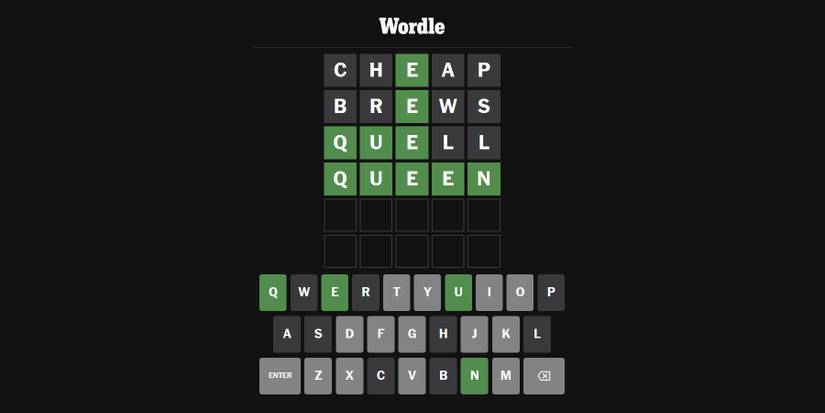Tap the I key on the keyboard
This screenshot has width=825, height=413.
489,293
